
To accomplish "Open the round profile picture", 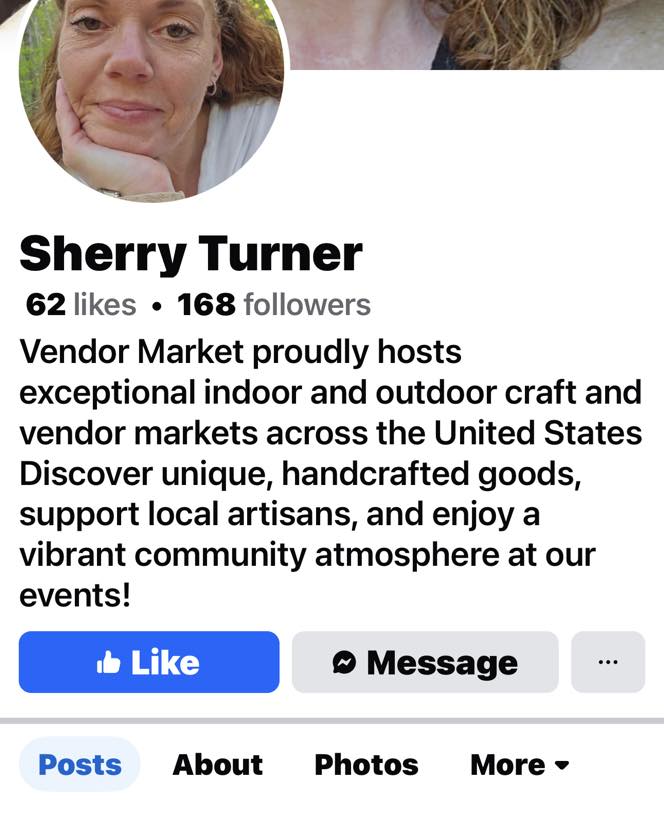I will pyautogui.click(x=150, y=90).
